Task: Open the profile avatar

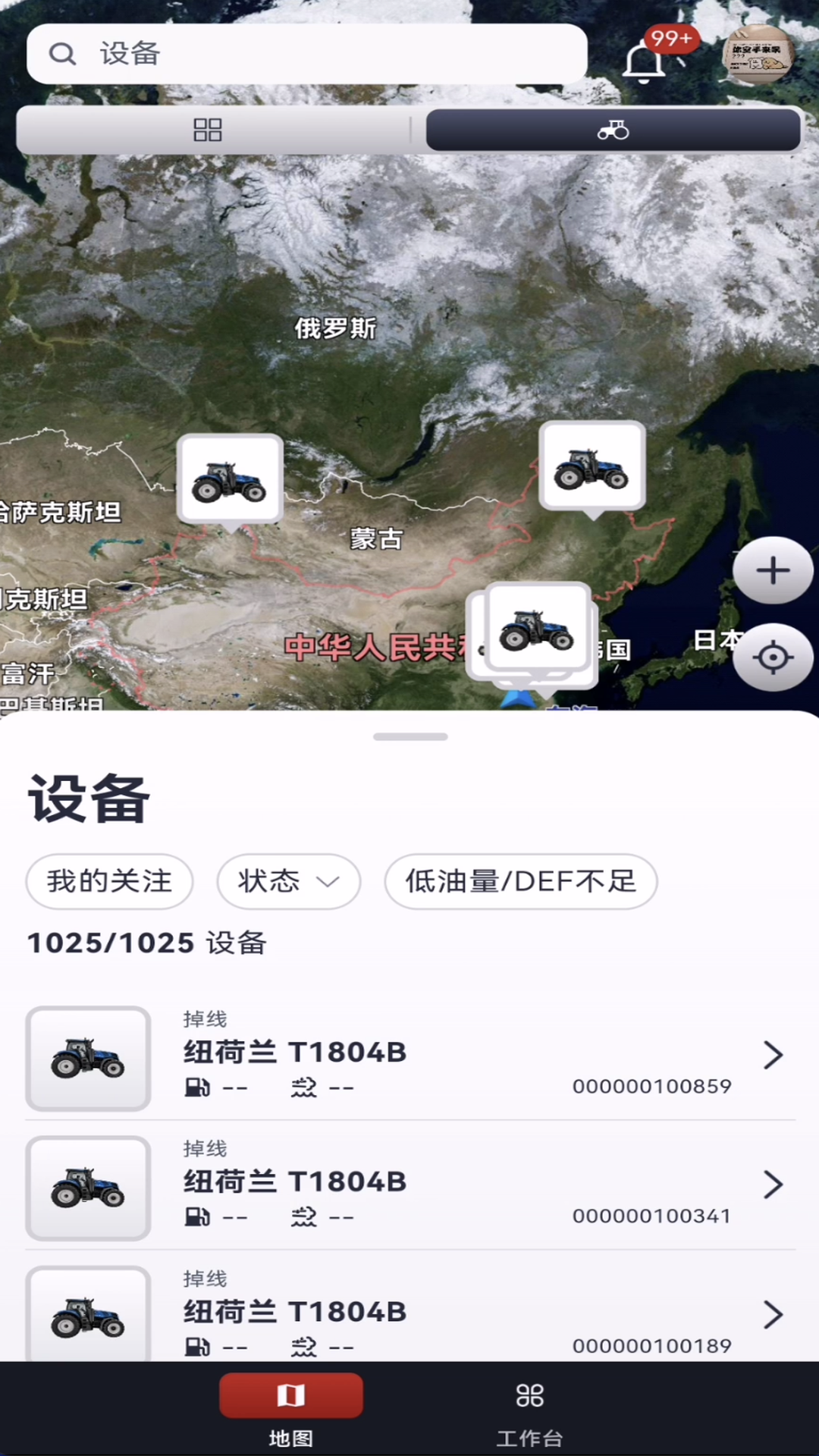Action: [x=758, y=55]
